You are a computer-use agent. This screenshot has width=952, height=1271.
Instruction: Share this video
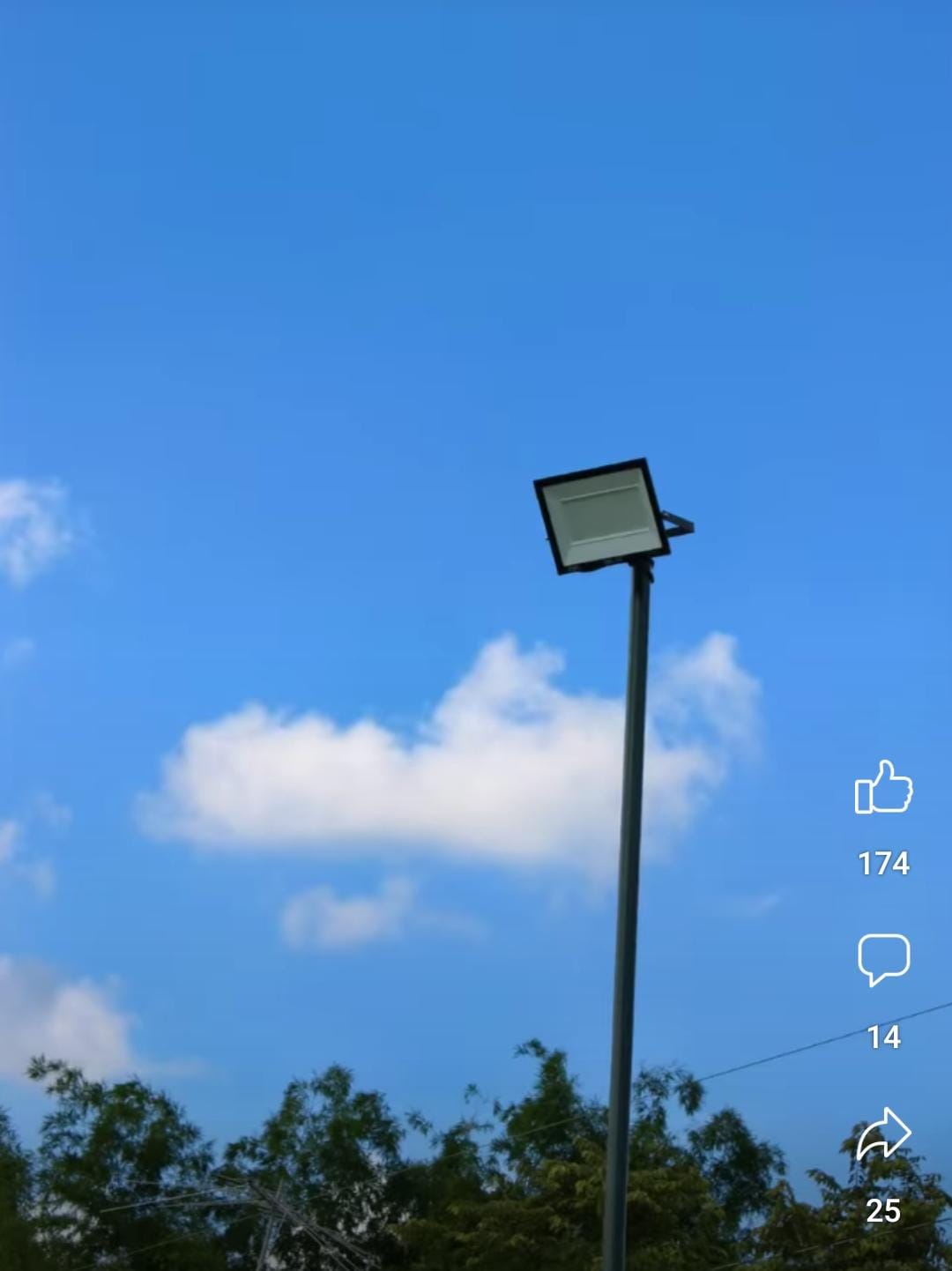coord(883,1134)
